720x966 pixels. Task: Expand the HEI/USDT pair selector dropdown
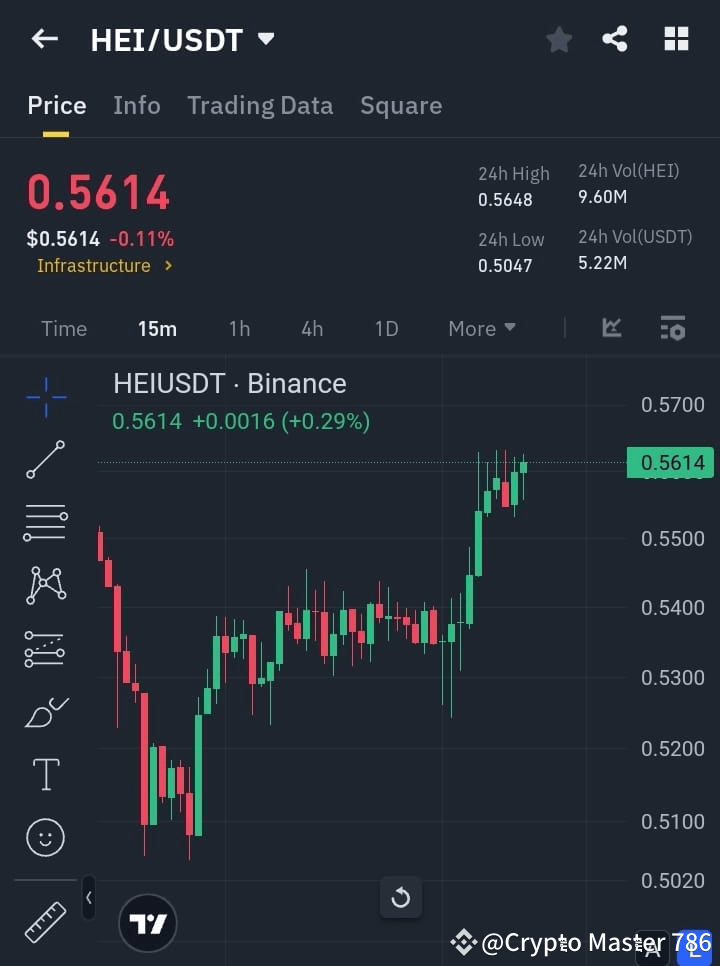coord(265,39)
